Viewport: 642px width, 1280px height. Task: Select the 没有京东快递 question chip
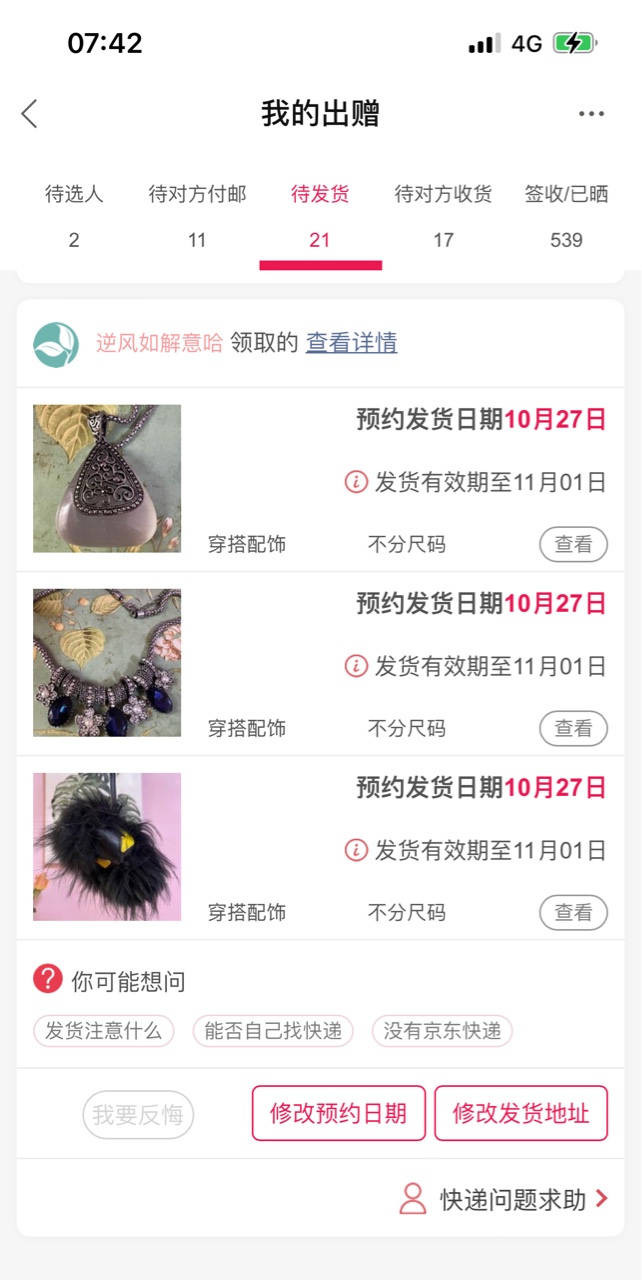(x=442, y=1031)
